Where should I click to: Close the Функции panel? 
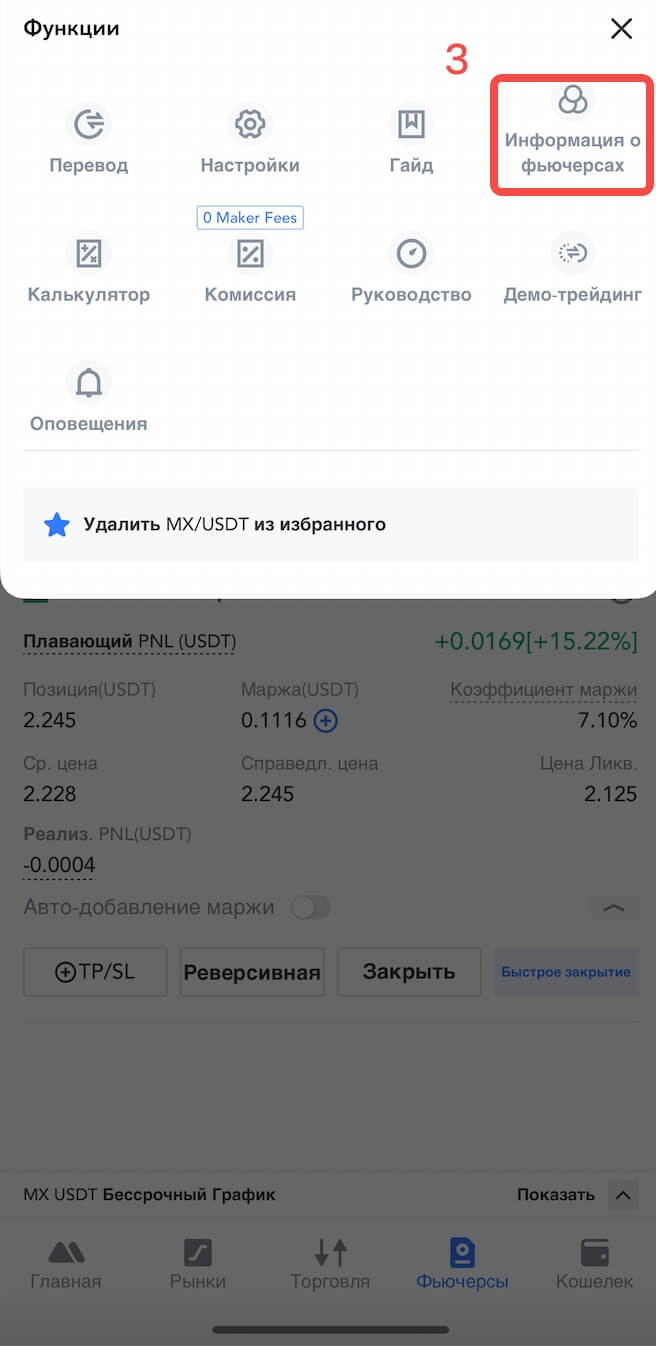621,29
